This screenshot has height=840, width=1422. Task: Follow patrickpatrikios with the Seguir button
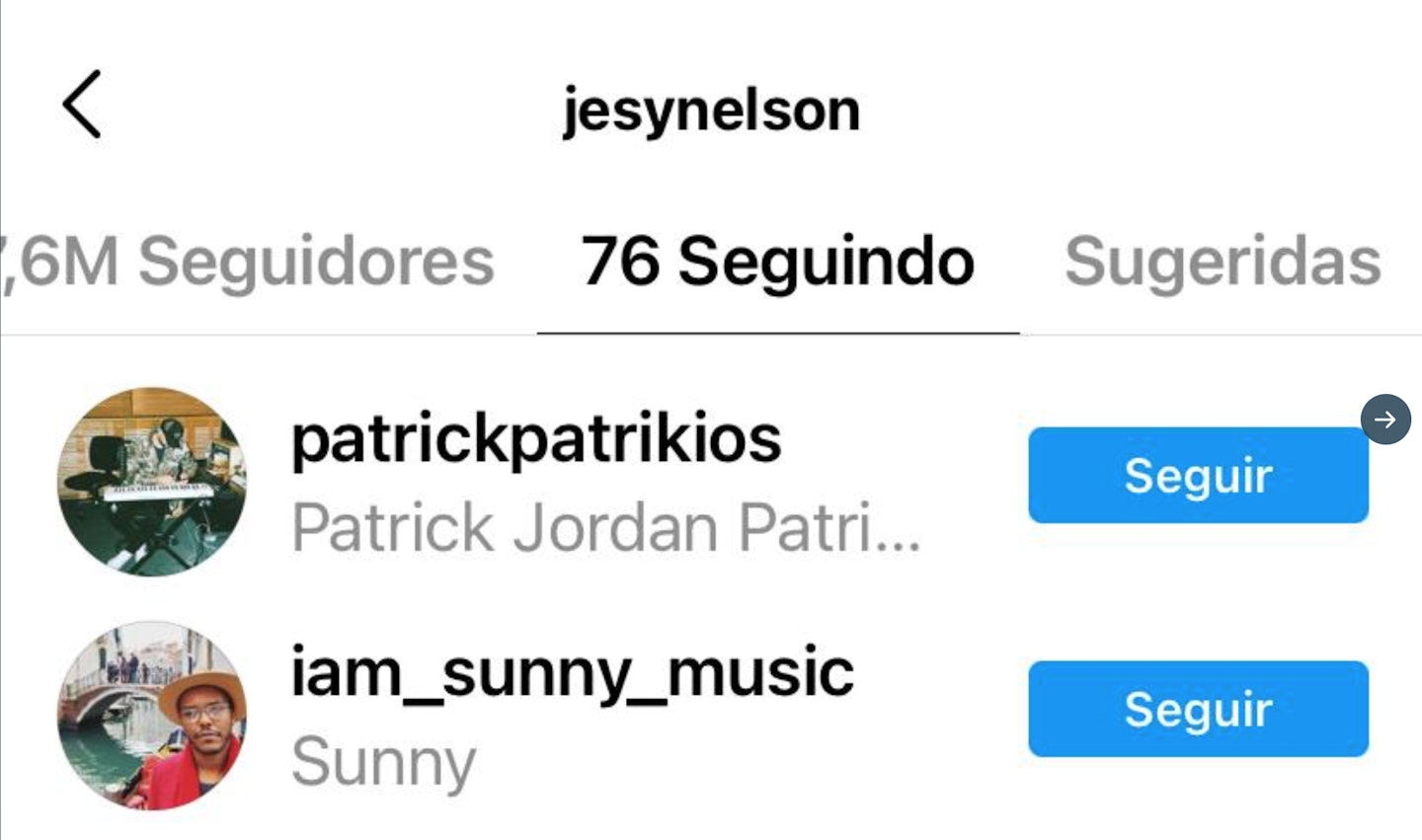1197,476
